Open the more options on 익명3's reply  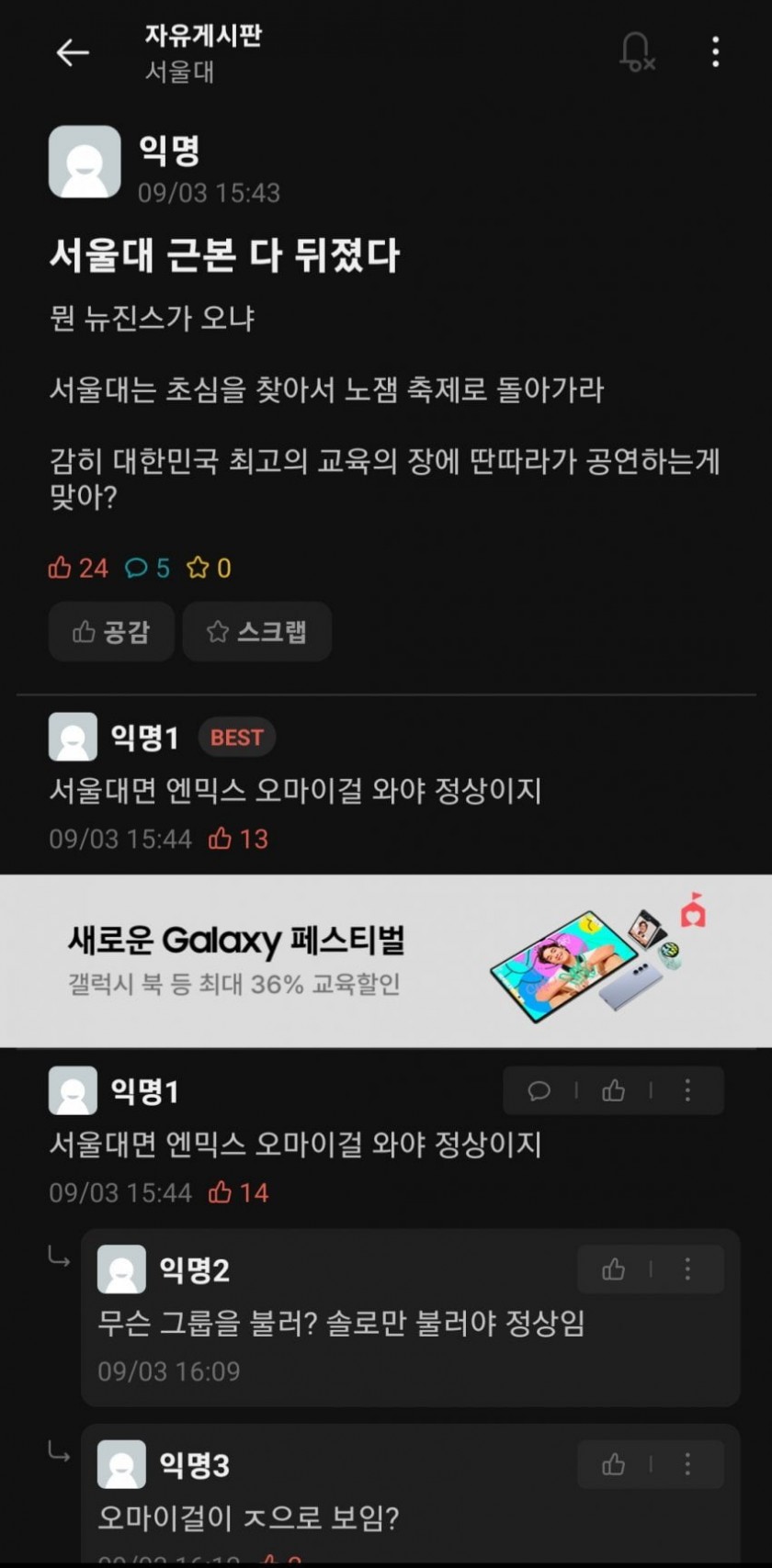687,1464
